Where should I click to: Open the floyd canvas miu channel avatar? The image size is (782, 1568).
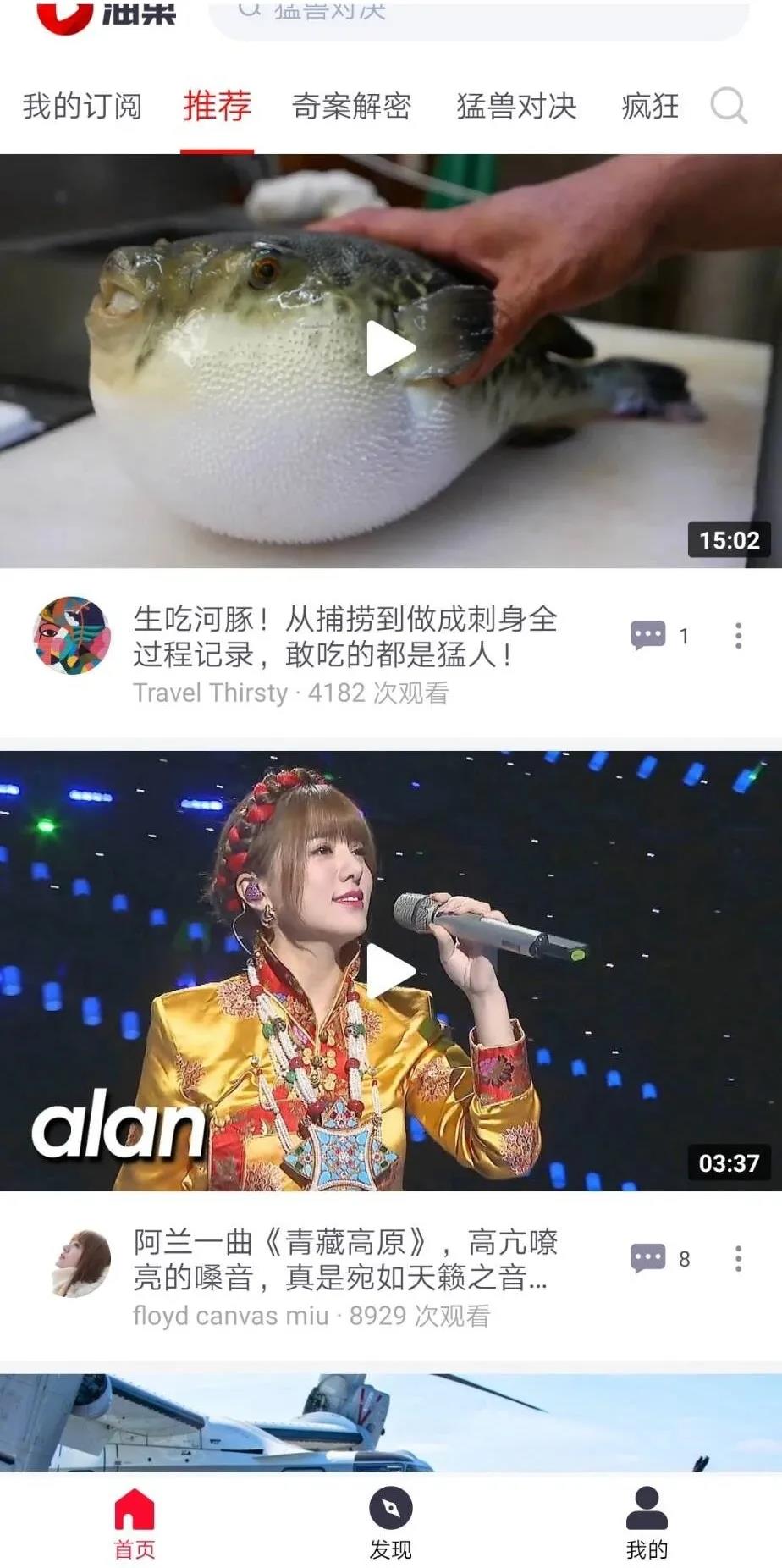[79, 1262]
